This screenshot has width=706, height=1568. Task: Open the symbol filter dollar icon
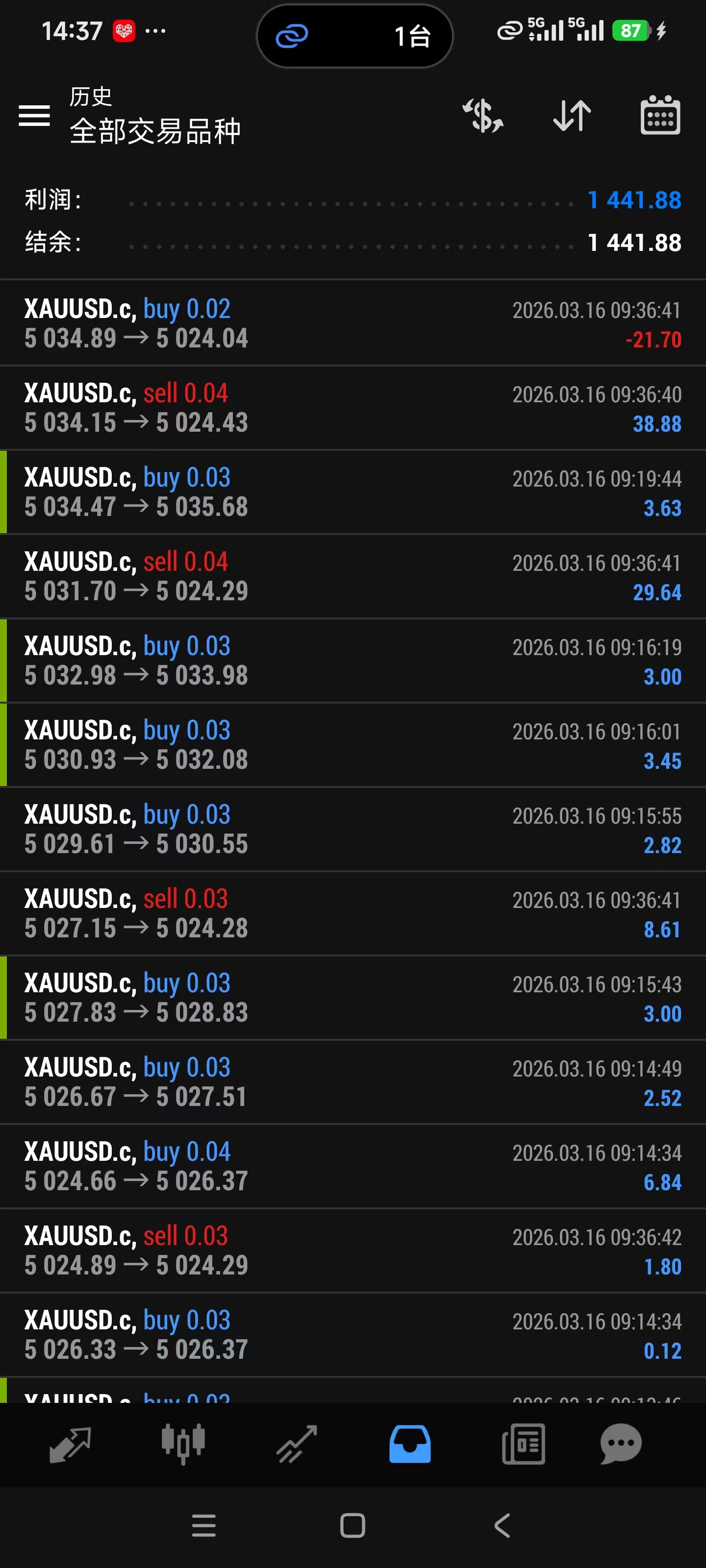point(482,115)
